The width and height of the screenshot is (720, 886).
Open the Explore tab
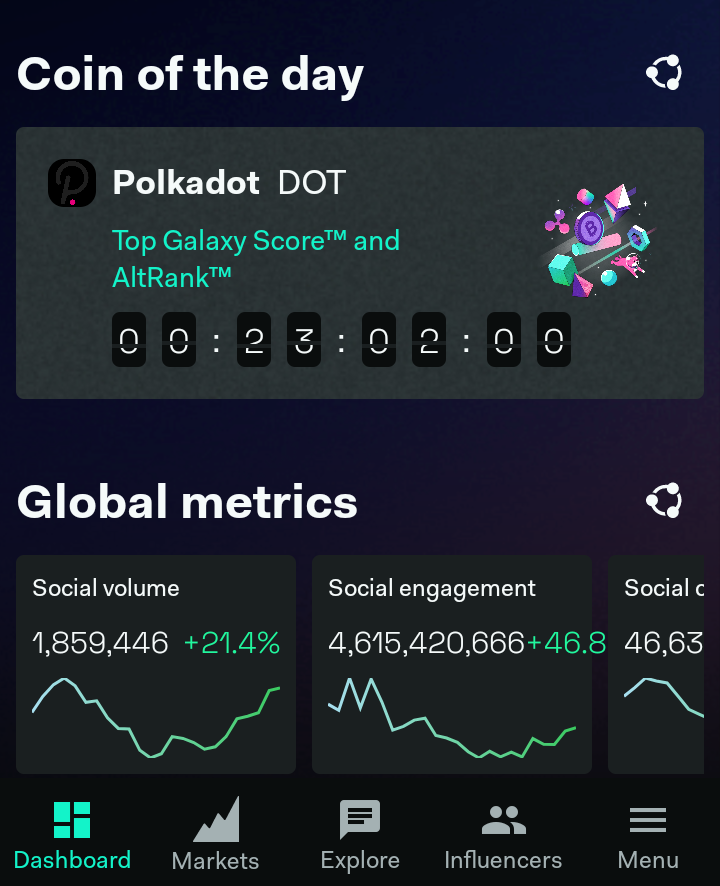[360, 836]
